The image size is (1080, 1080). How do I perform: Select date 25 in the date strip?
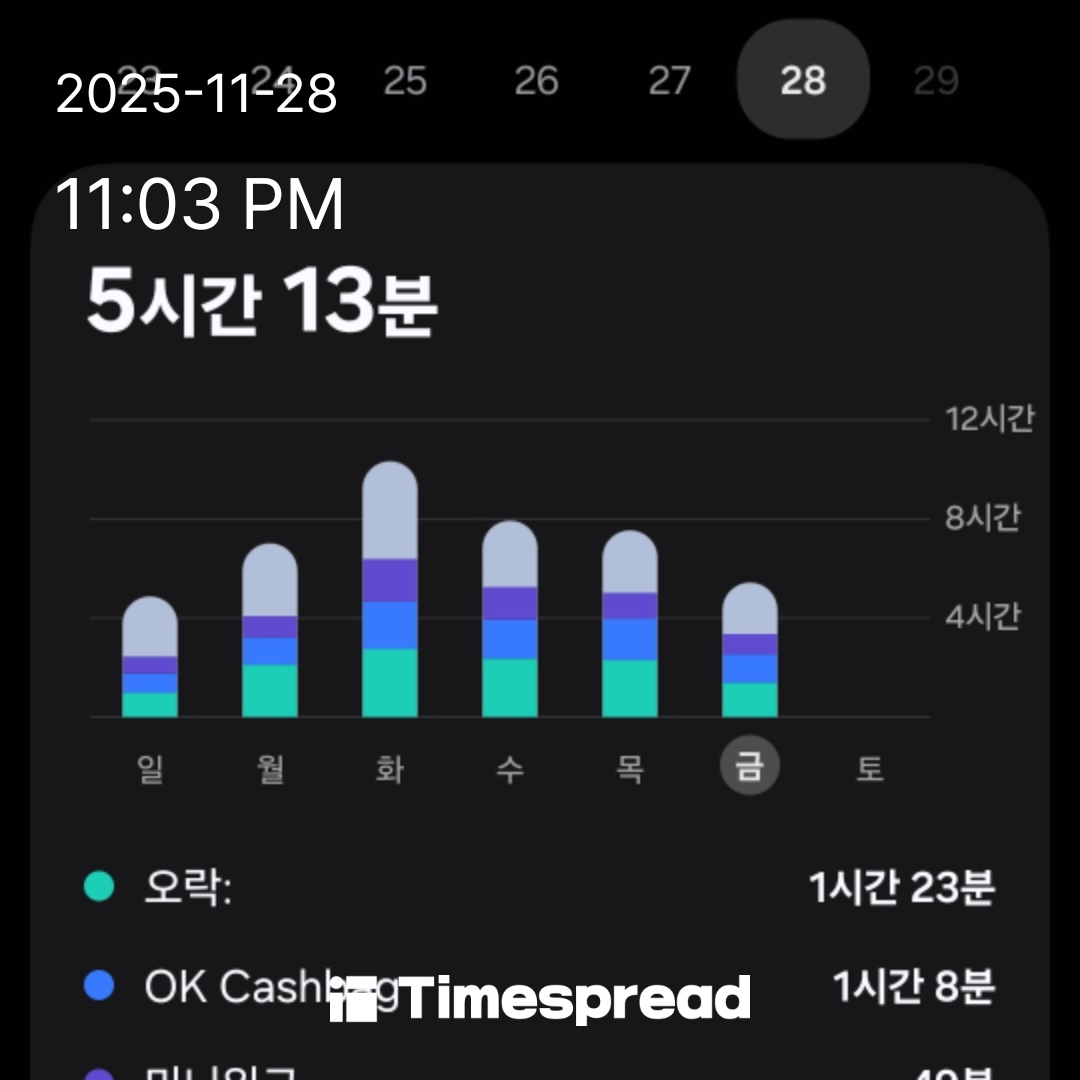pyautogui.click(x=405, y=80)
